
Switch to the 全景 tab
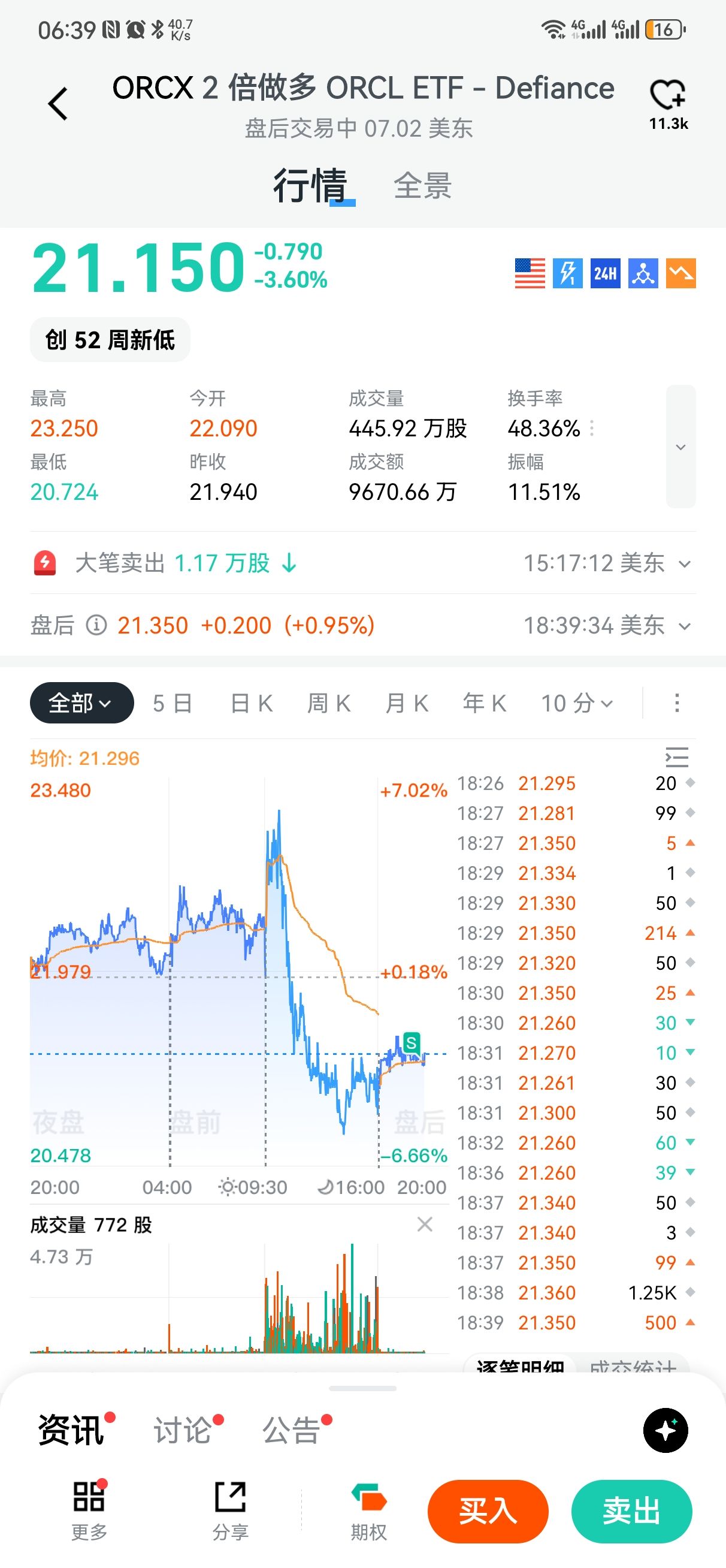pyautogui.click(x=422, y=186)
